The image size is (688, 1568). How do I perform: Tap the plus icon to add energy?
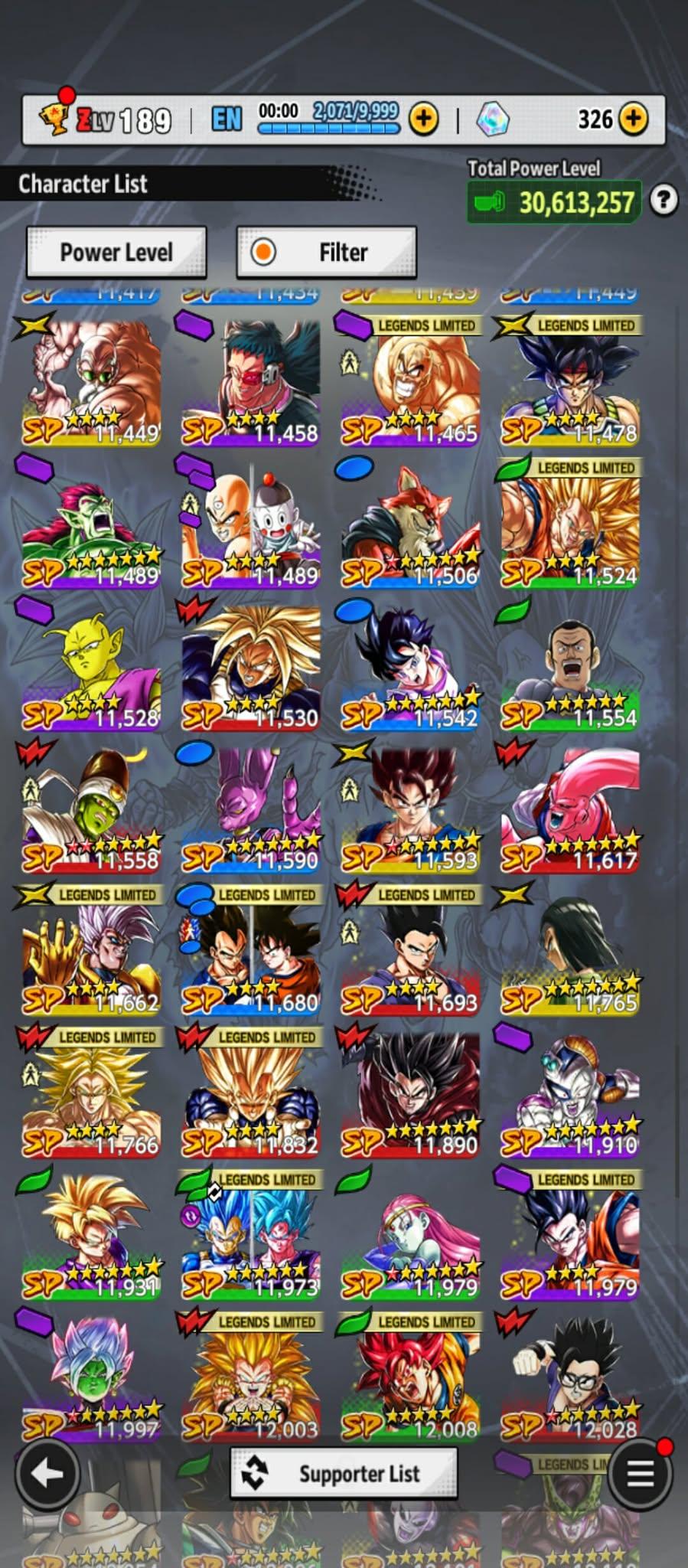pyautogui.click(x=423, y=119)
